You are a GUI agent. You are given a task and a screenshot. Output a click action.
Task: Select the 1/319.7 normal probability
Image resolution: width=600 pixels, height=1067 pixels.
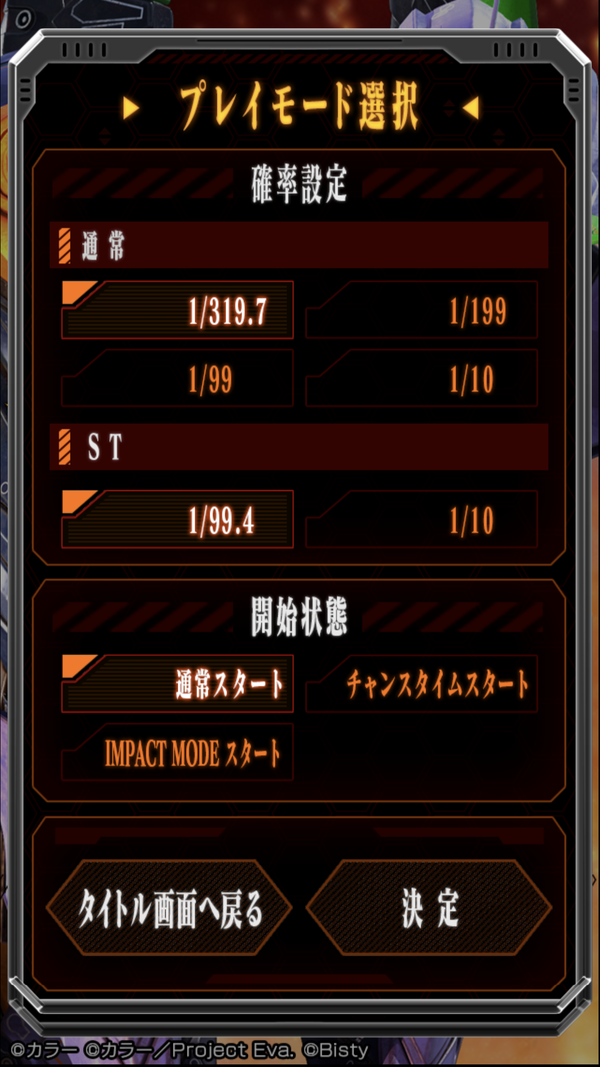tap(178, 310)
